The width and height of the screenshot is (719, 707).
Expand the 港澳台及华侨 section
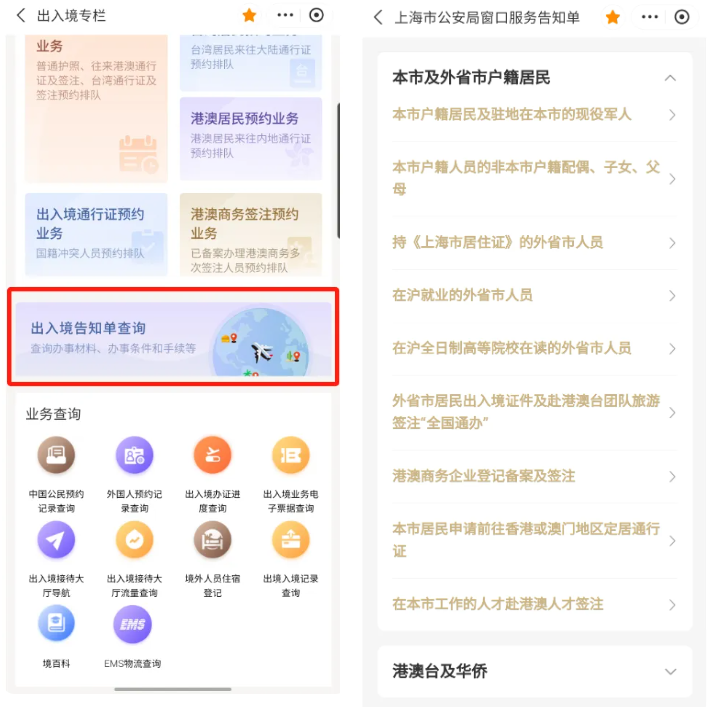[x=669, y=671]
